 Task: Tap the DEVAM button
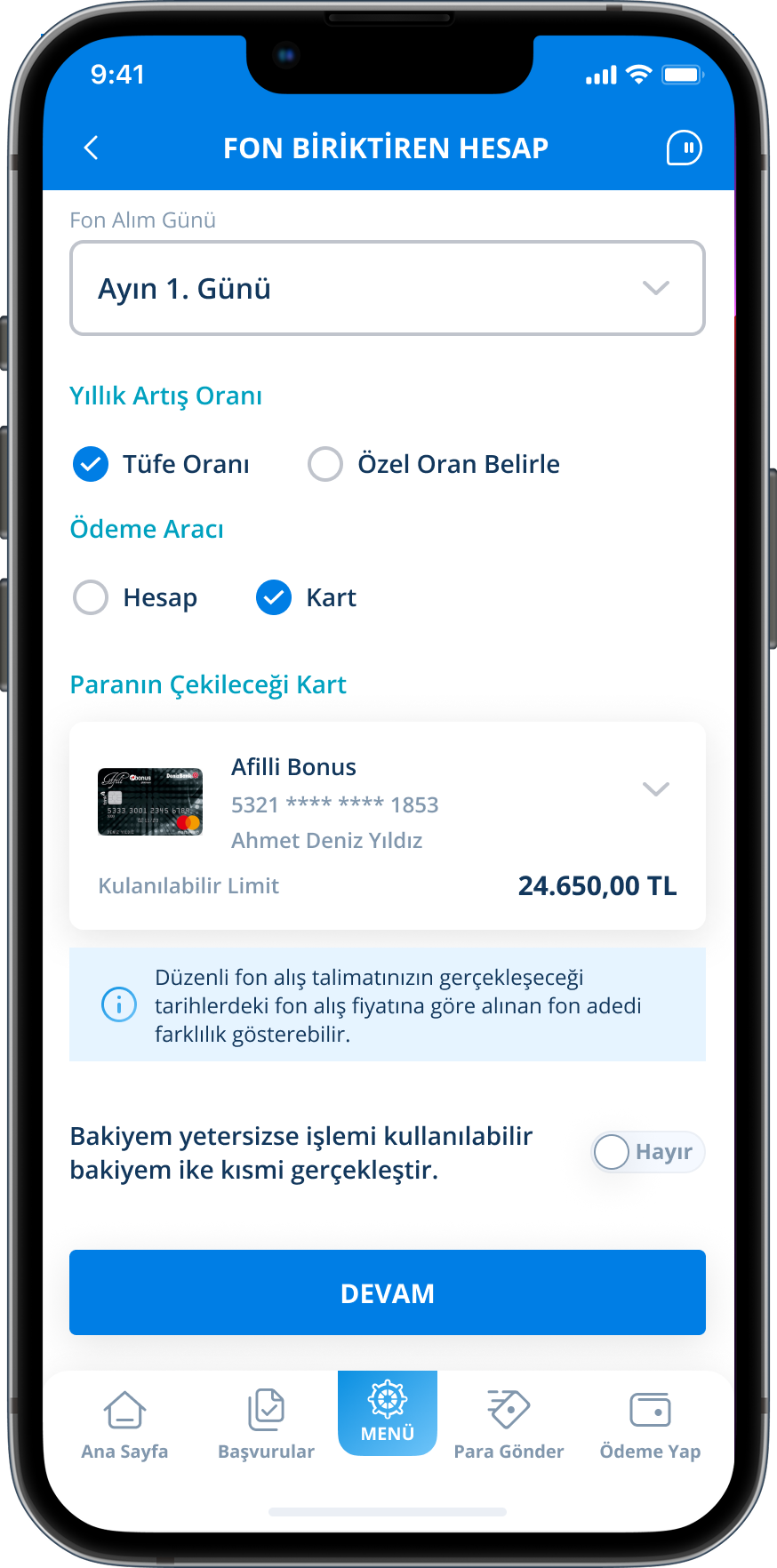[388, 1292]
